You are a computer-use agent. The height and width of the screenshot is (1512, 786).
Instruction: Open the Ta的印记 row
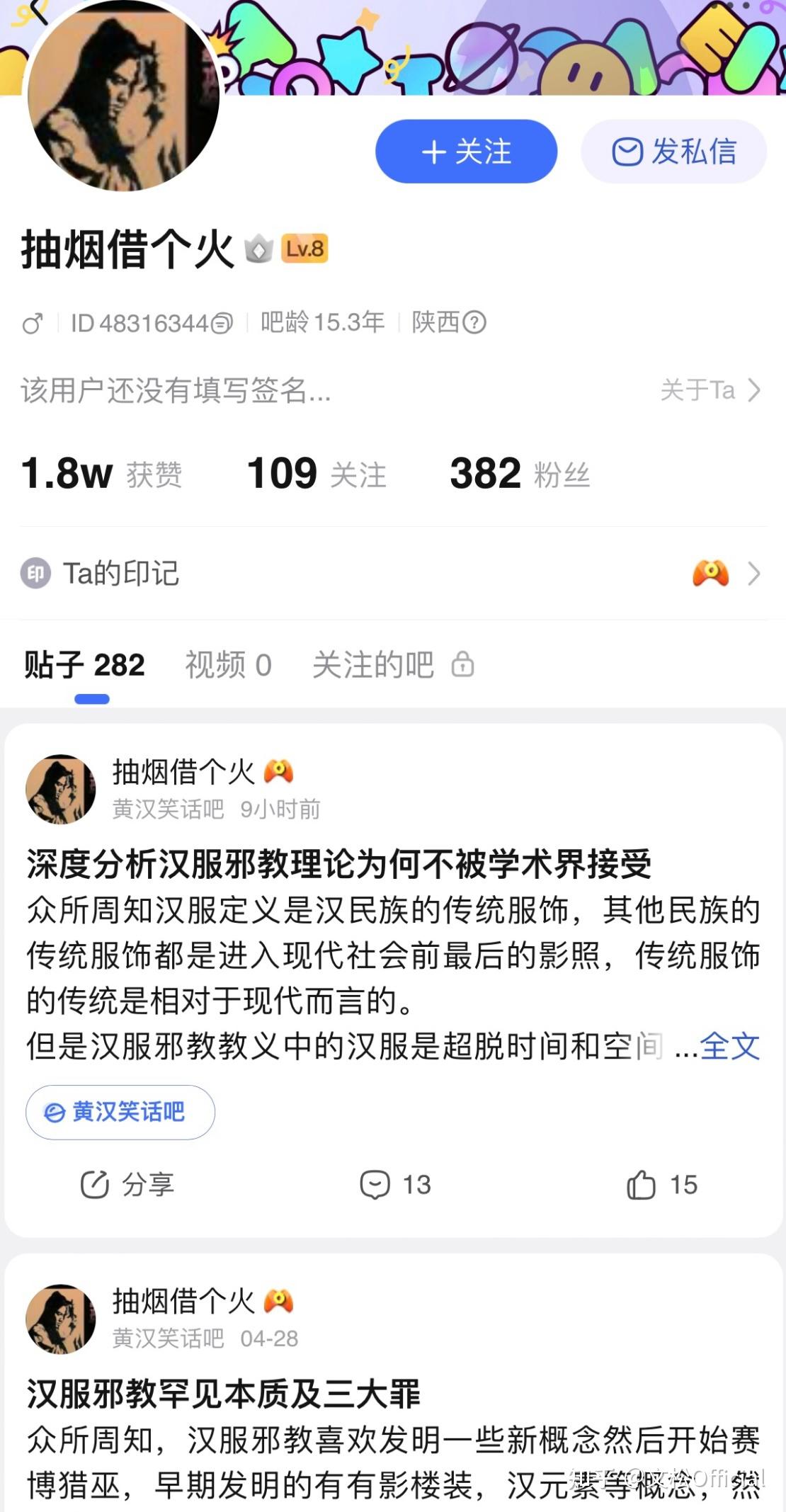pyautogui.click(x=393, y=573)
